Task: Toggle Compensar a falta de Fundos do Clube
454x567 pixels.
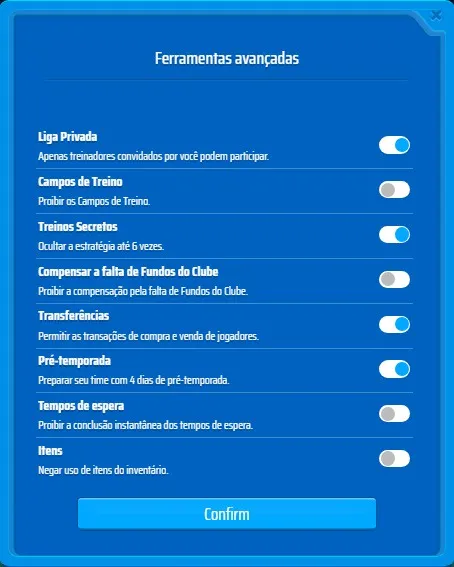Action: click(394, 280)
